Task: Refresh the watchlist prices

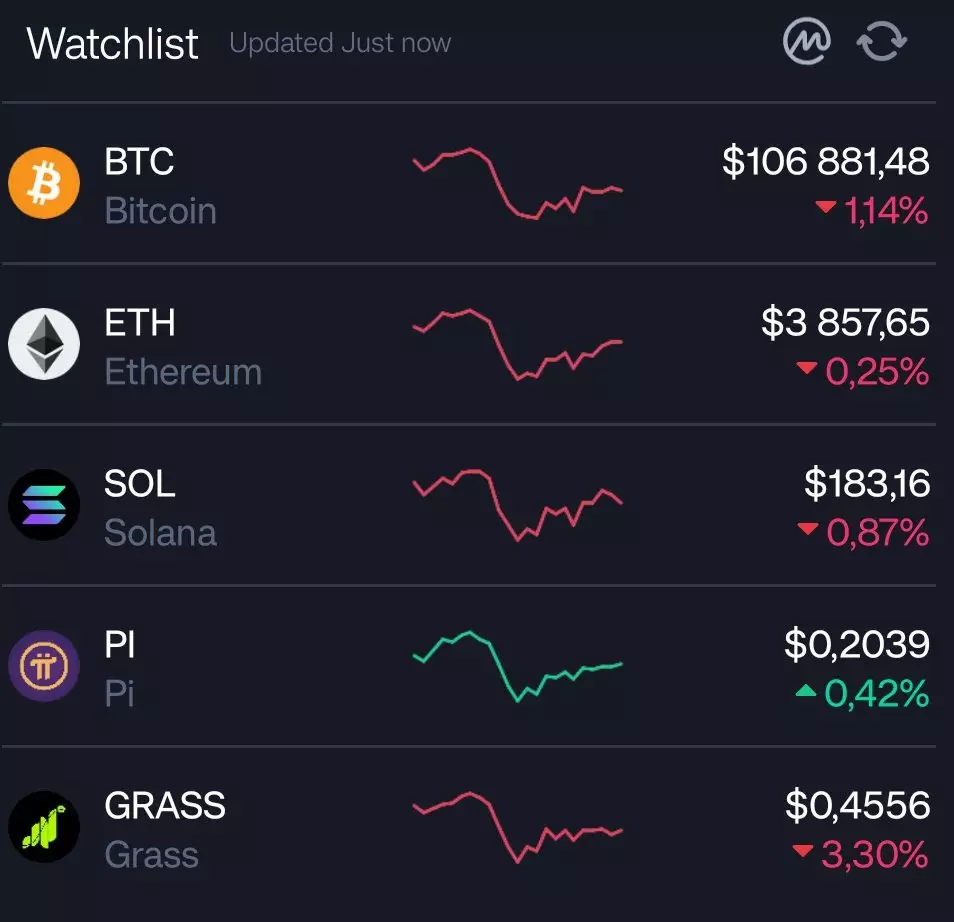Action: tap(881, 43)
